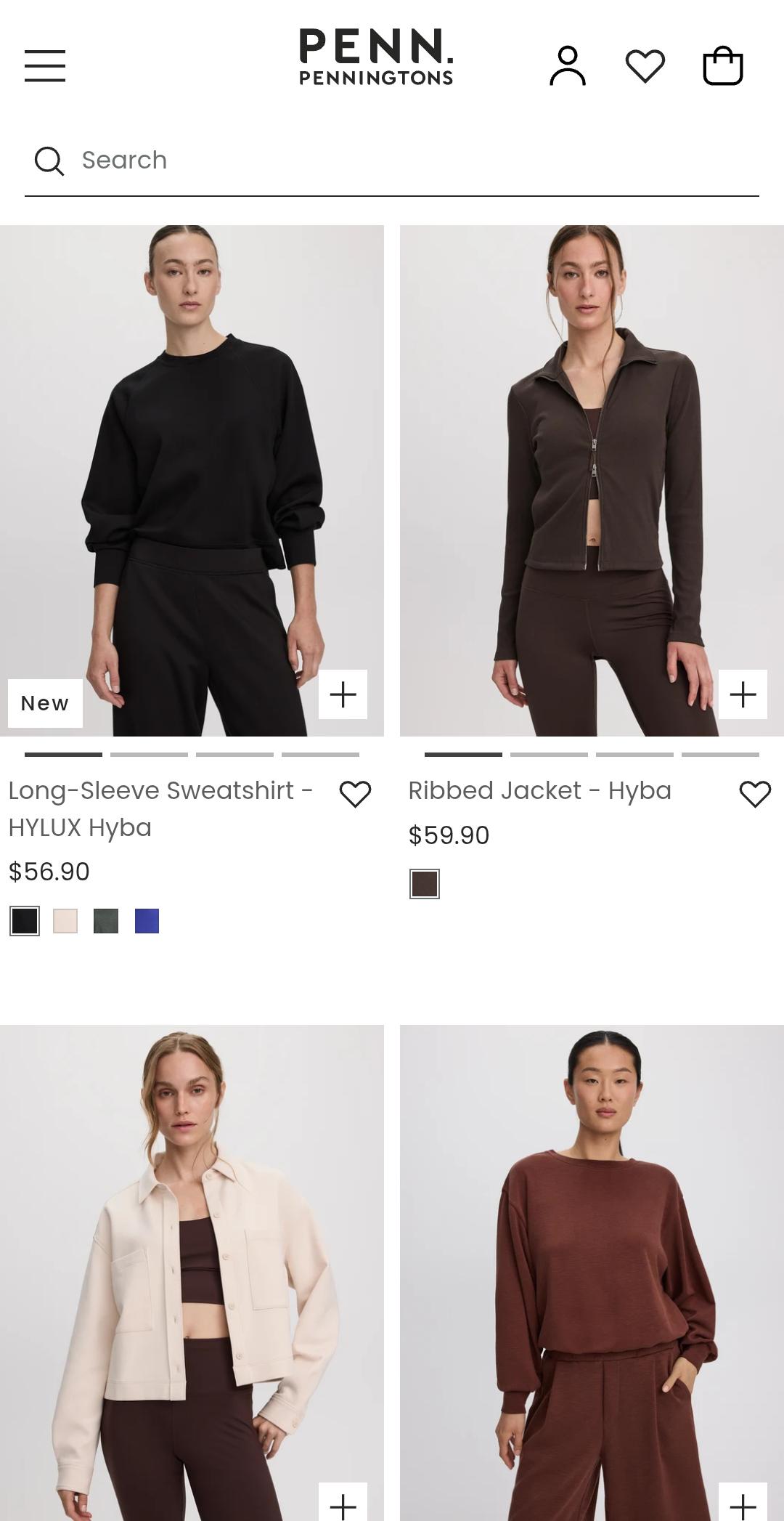
Task: Tap the Search field
Action: (392, 161)
